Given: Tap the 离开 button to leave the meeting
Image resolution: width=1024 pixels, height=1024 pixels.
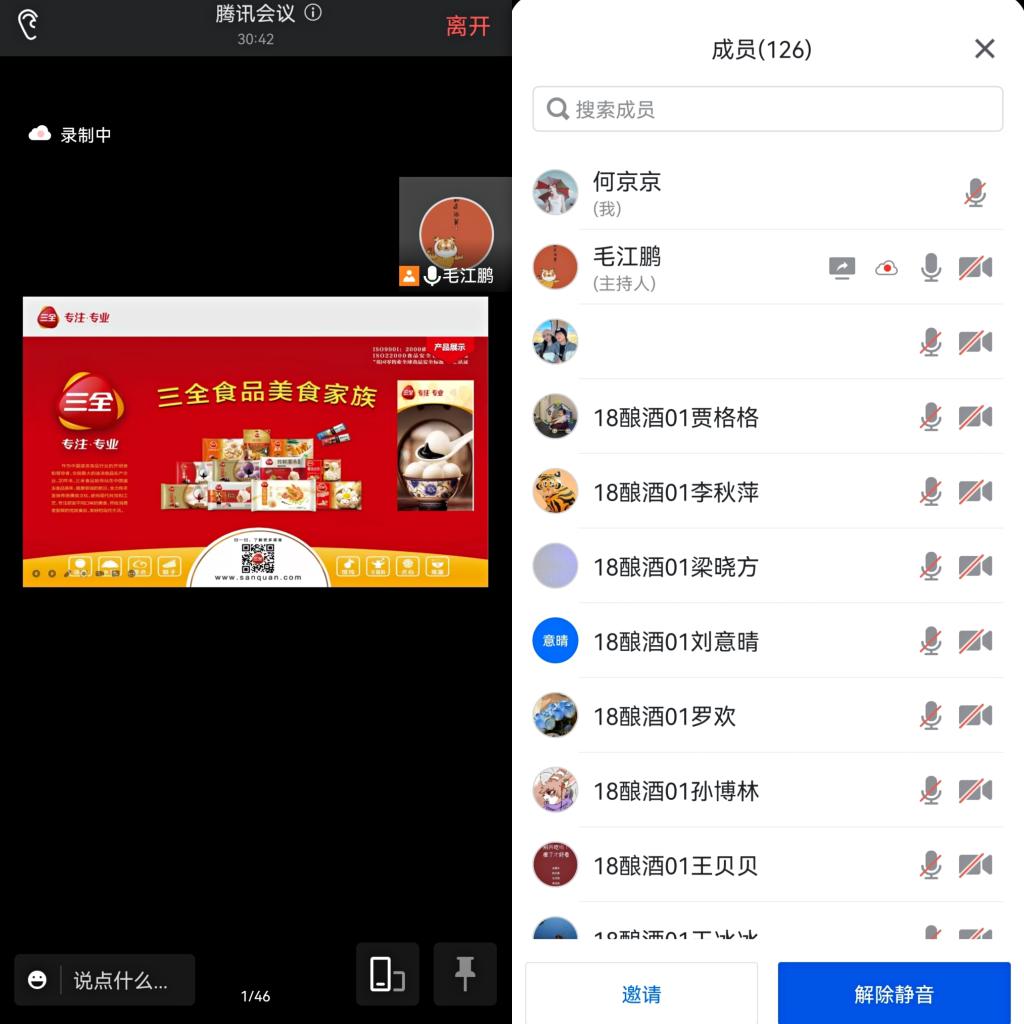Looking at the screenshot, I should click(468, 26).
